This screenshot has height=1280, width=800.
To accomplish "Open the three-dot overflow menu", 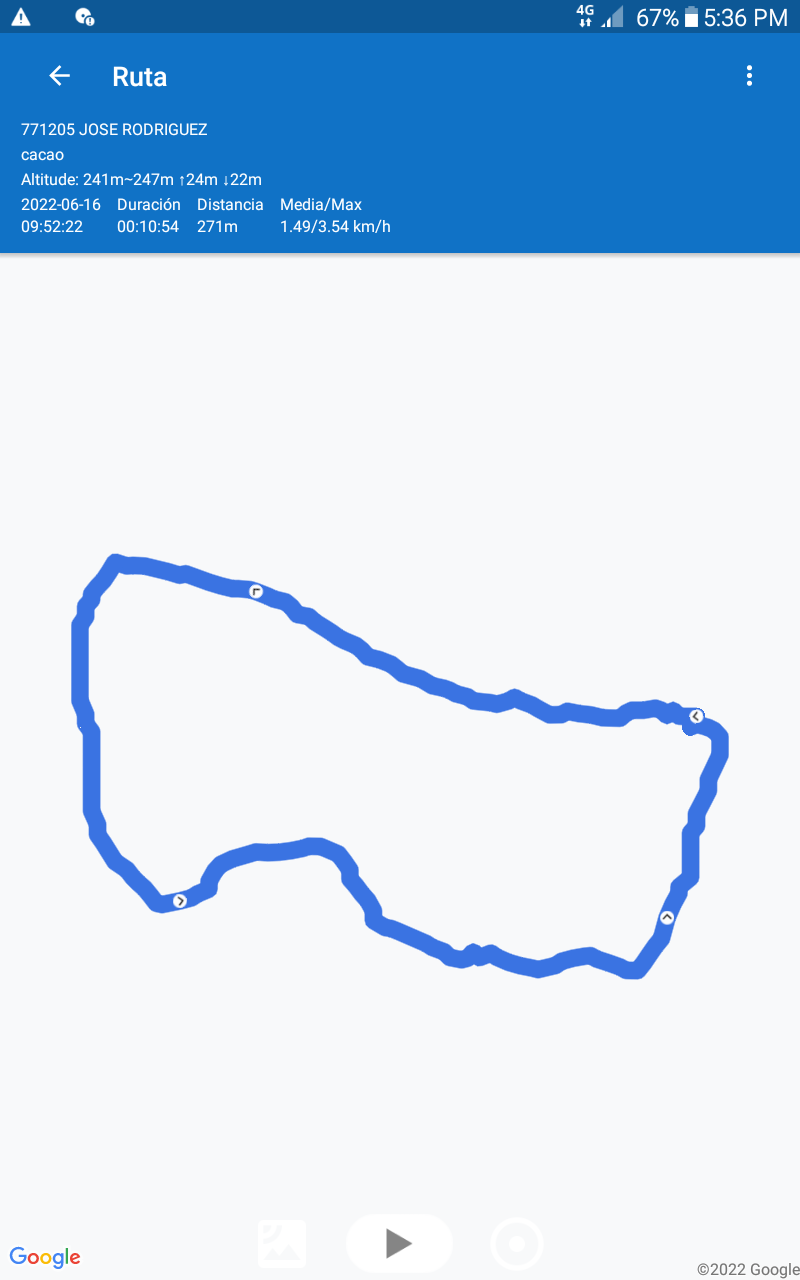I will pos(749,76).
